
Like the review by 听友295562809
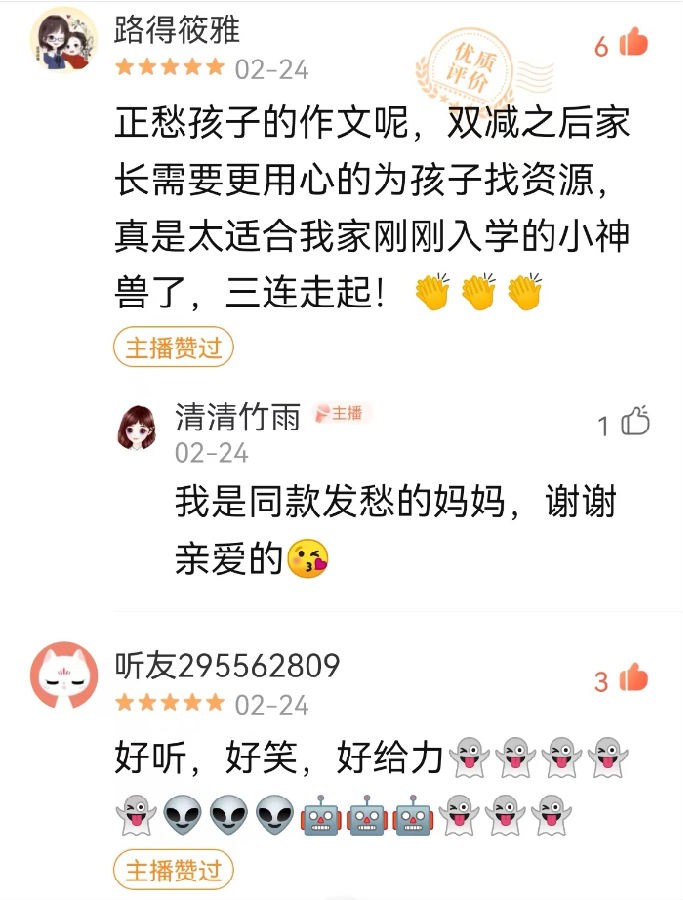pyautogui.click(x=633, y=679)
